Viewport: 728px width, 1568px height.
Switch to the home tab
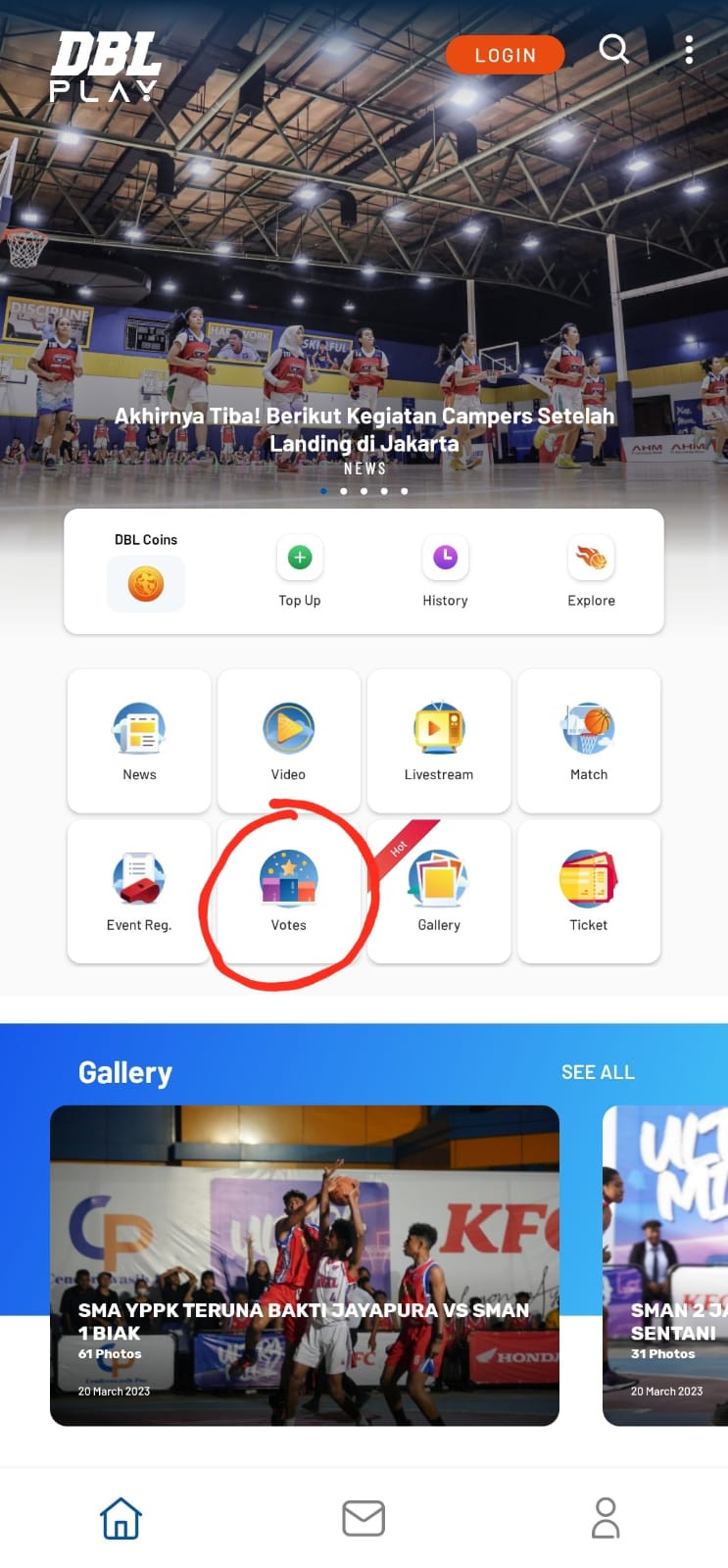point(121,1518)
